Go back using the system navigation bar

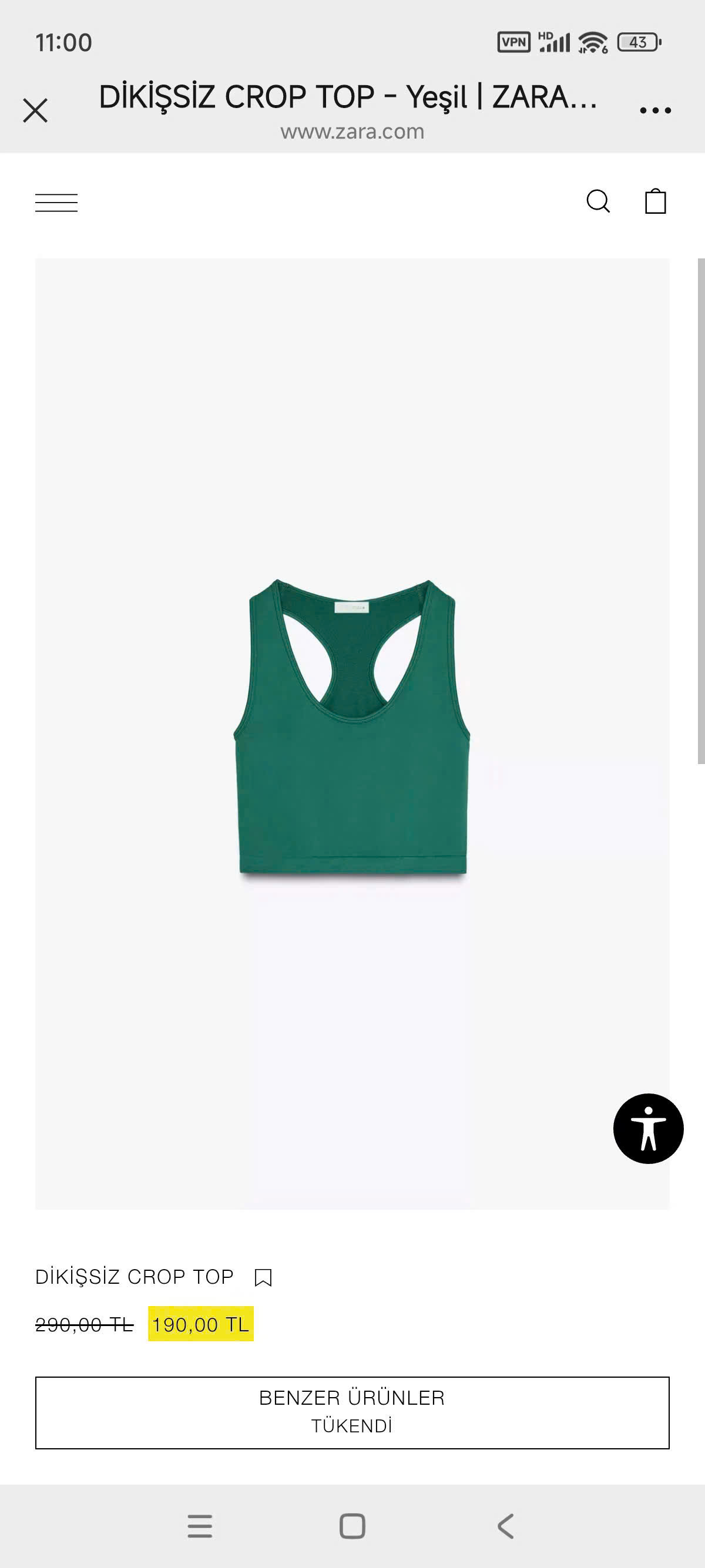tap(505, 1526)
